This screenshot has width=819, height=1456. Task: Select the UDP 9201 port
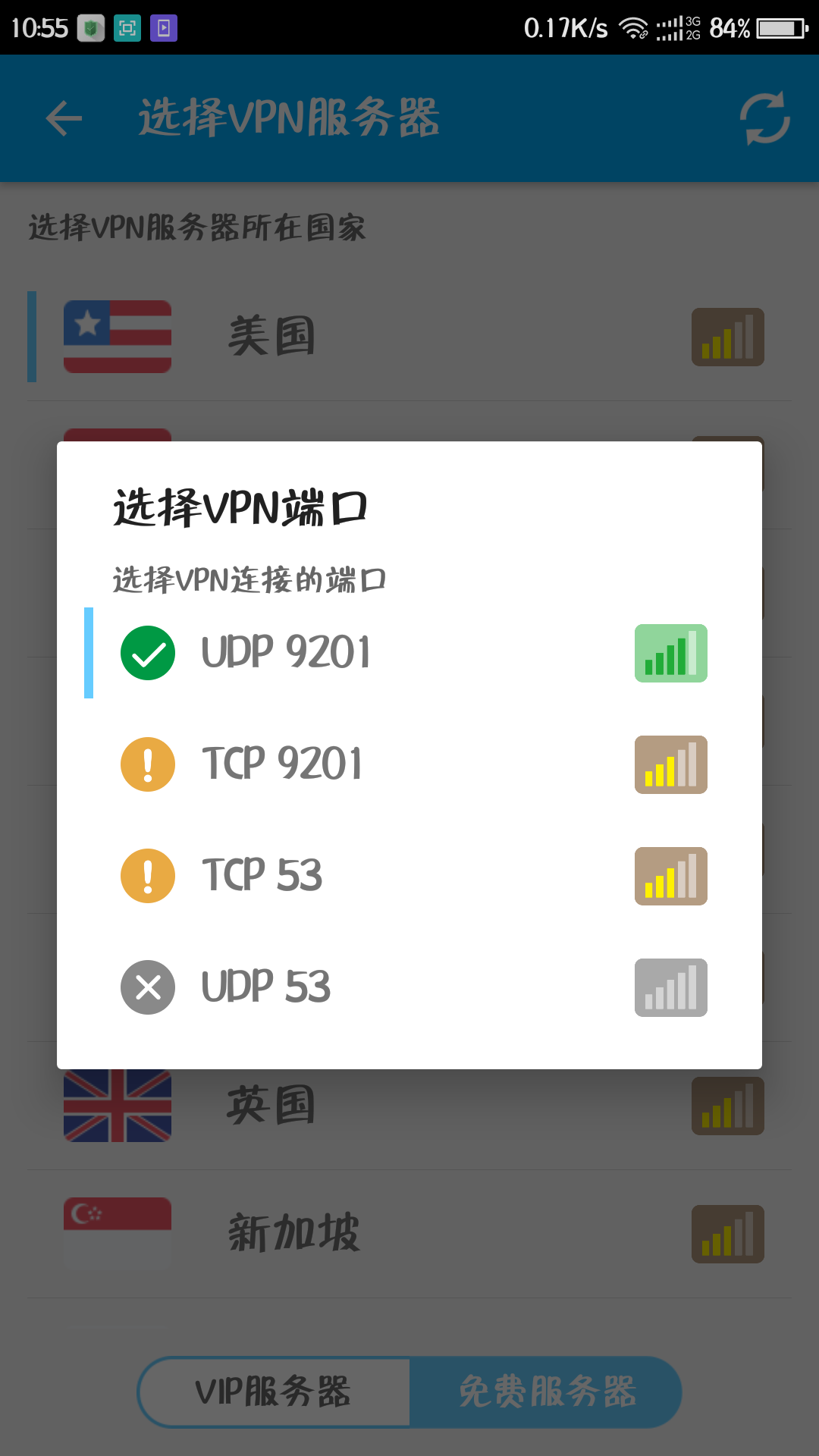coord(409,653)
